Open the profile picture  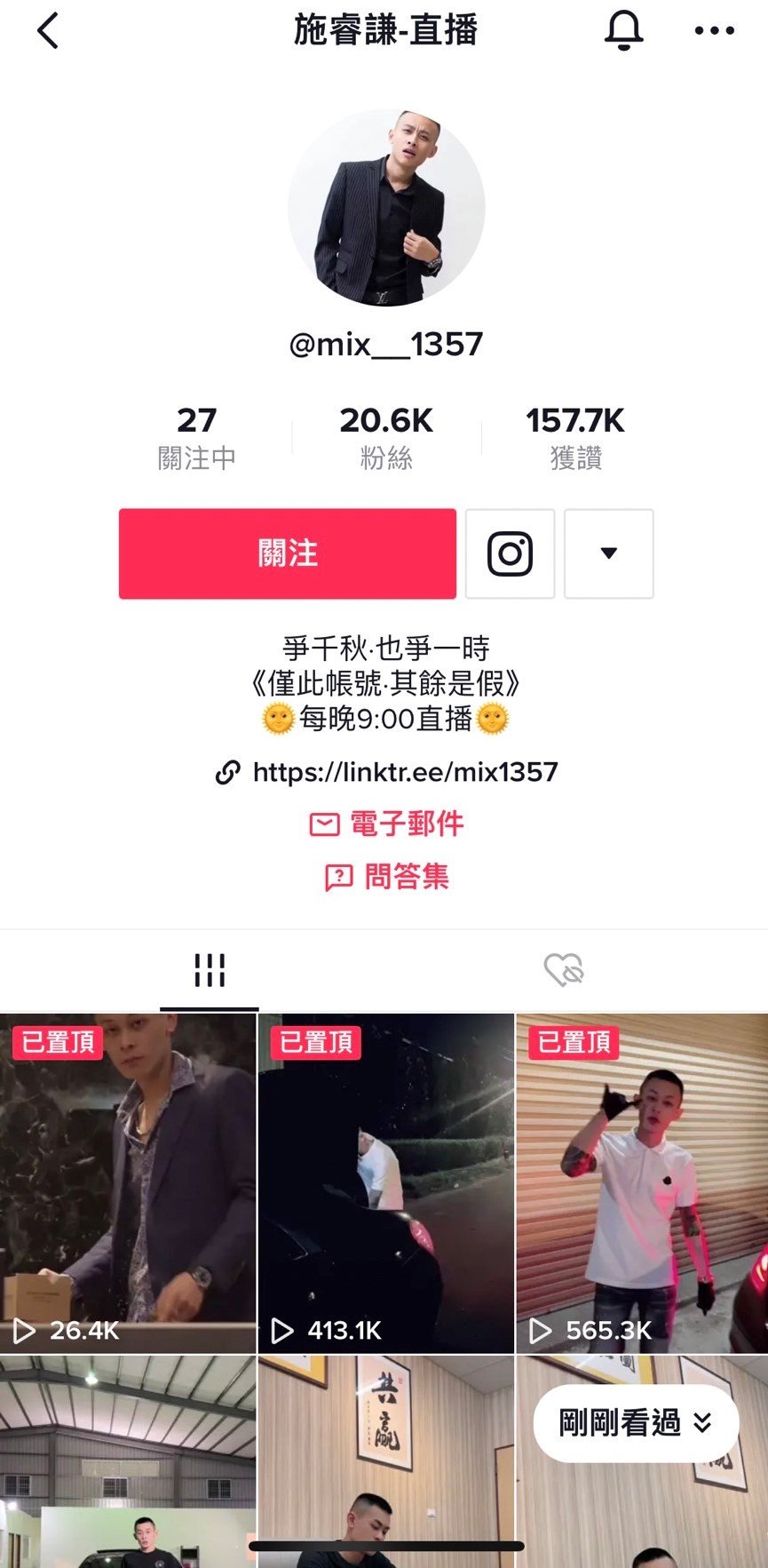pyautogui.click(x=386, y=208)
